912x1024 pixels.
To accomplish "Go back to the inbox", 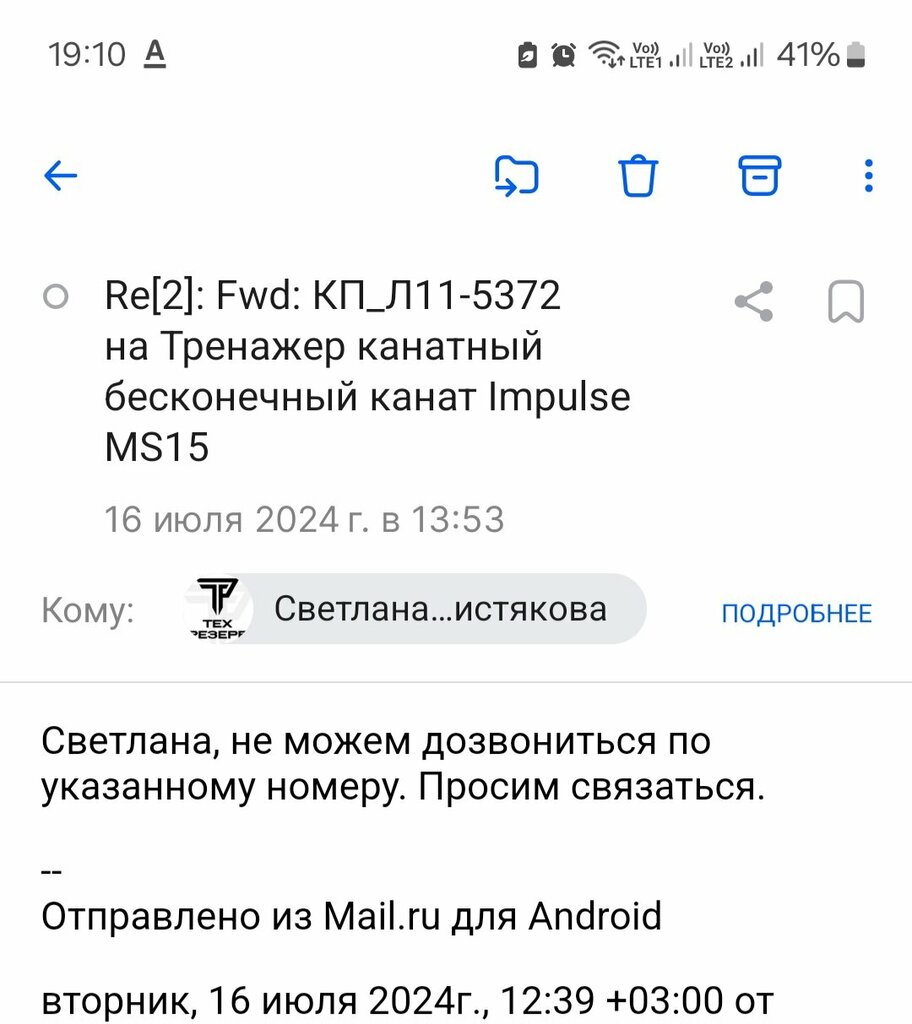I will click(61, 177).
